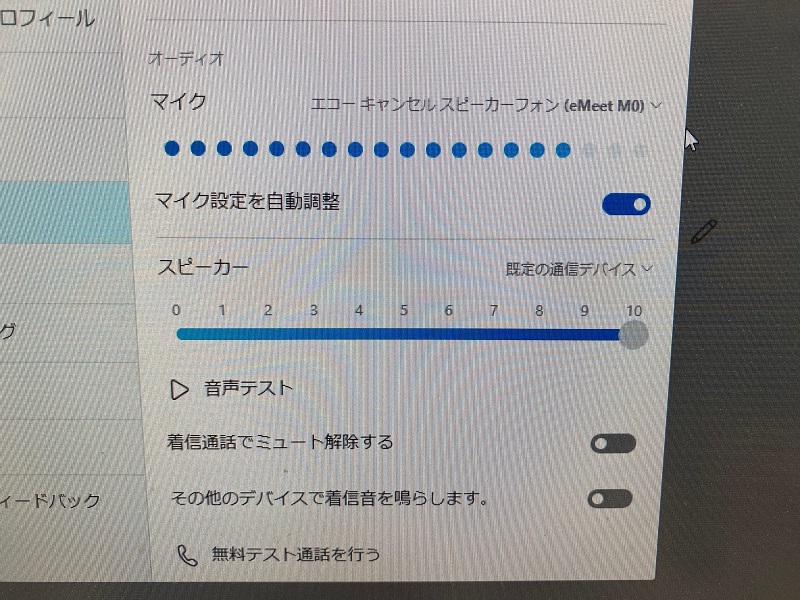Tap the pencil edit icon
800x600 pixels.
click(704, 232)
